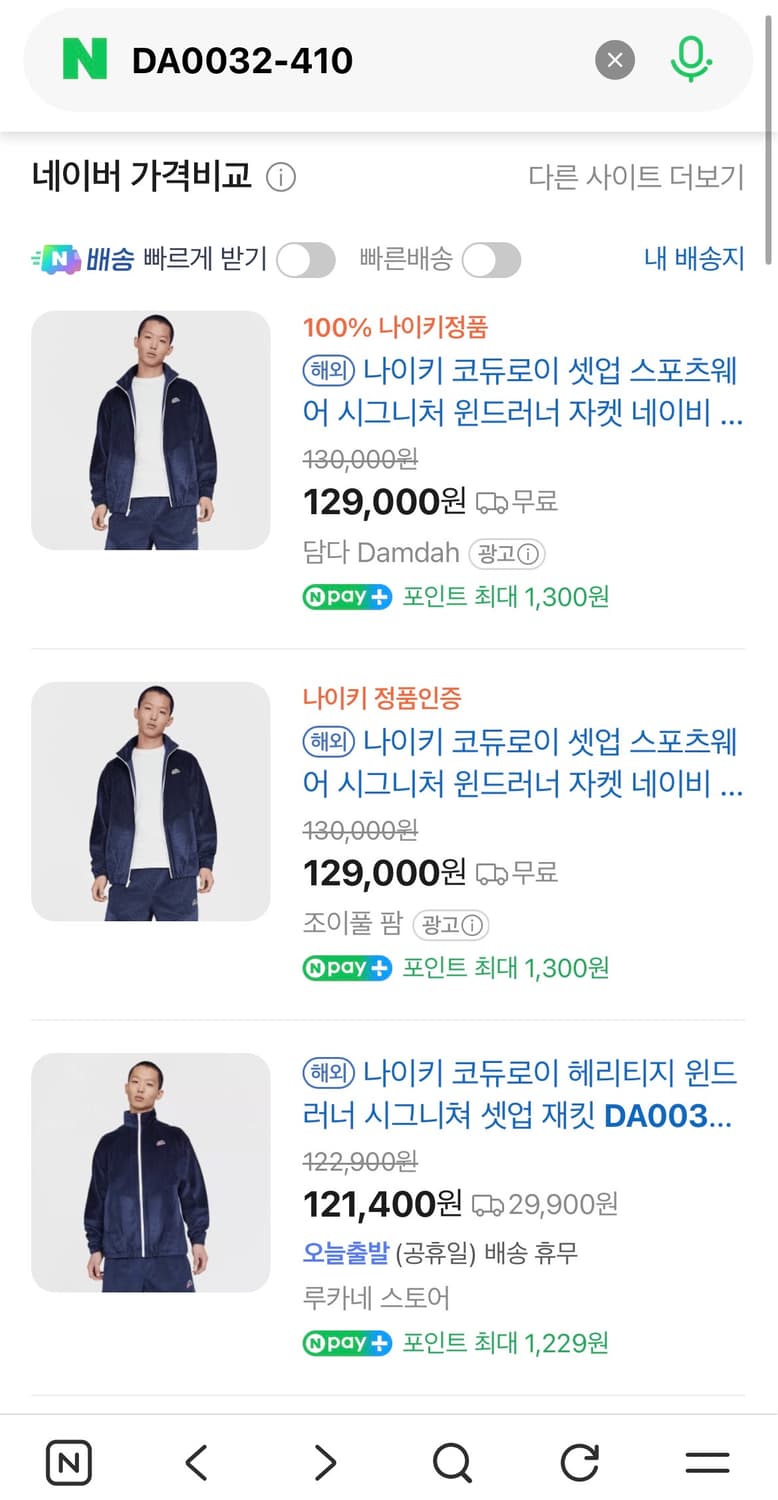
Task: Enable the N배송 빠르게 받기 toggle
Action: click(305, 259)
